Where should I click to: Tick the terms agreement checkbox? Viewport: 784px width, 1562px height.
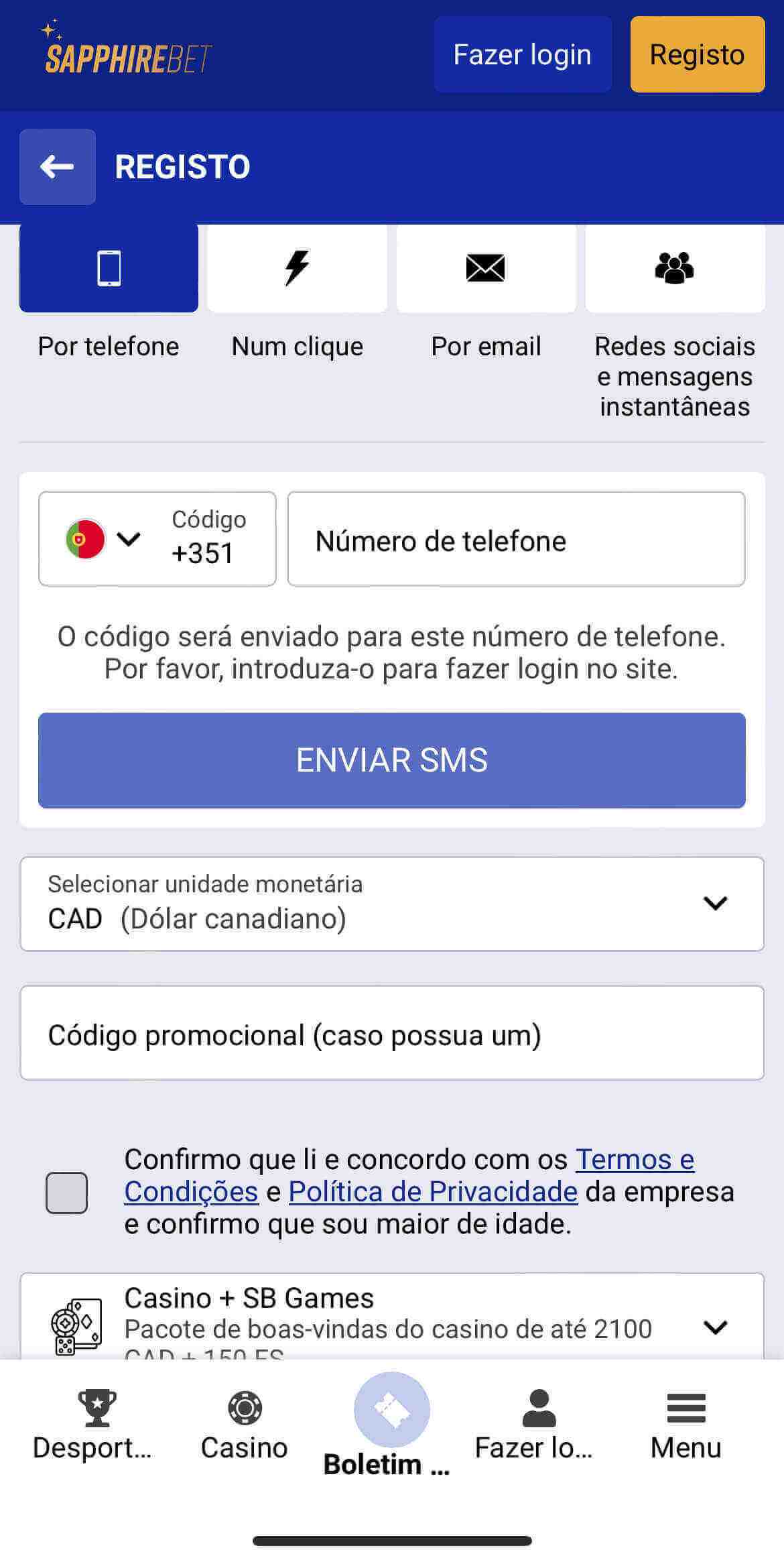coord(66,1193)
